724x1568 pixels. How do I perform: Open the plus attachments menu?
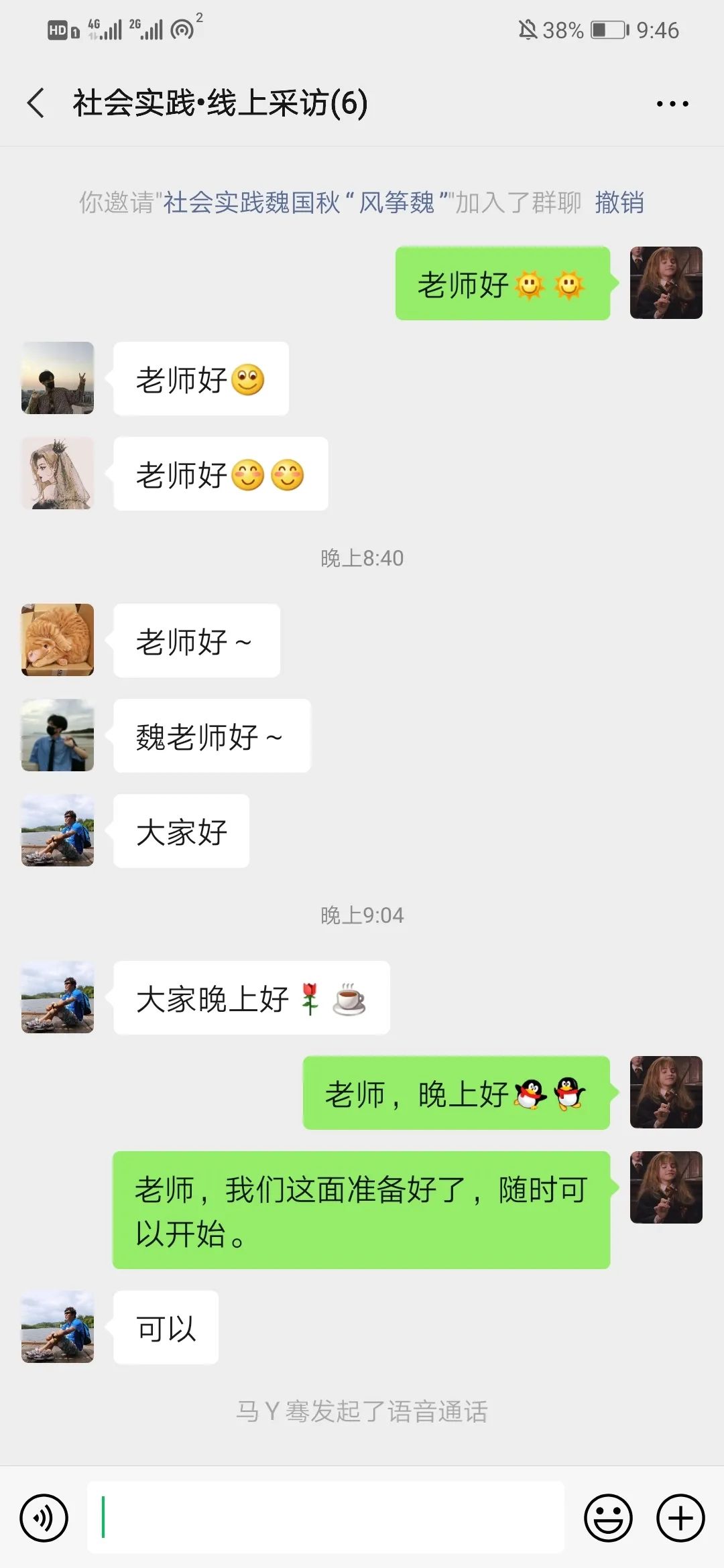pos(680,1518)
